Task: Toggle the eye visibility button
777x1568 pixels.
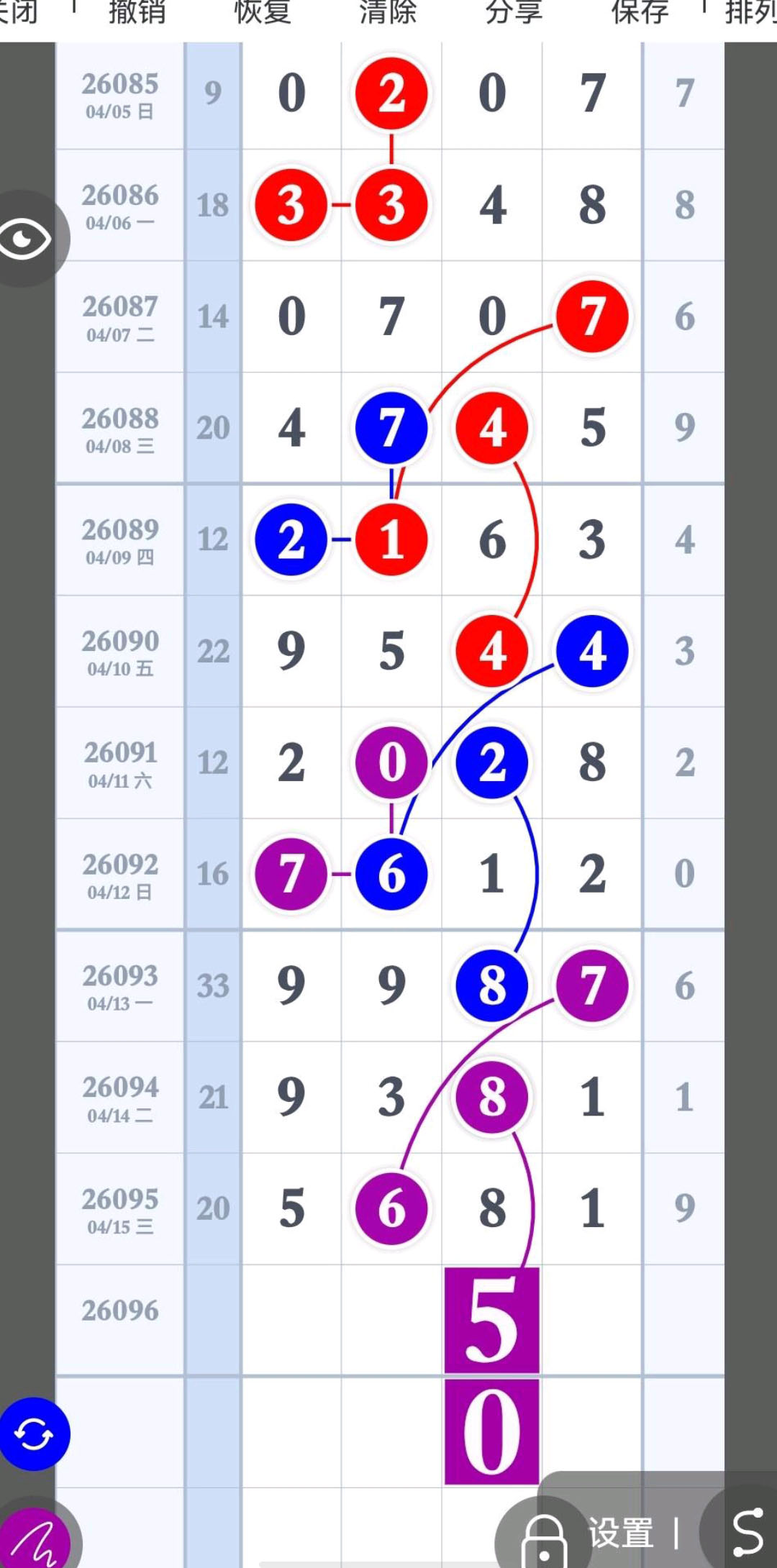Action: 26,239
